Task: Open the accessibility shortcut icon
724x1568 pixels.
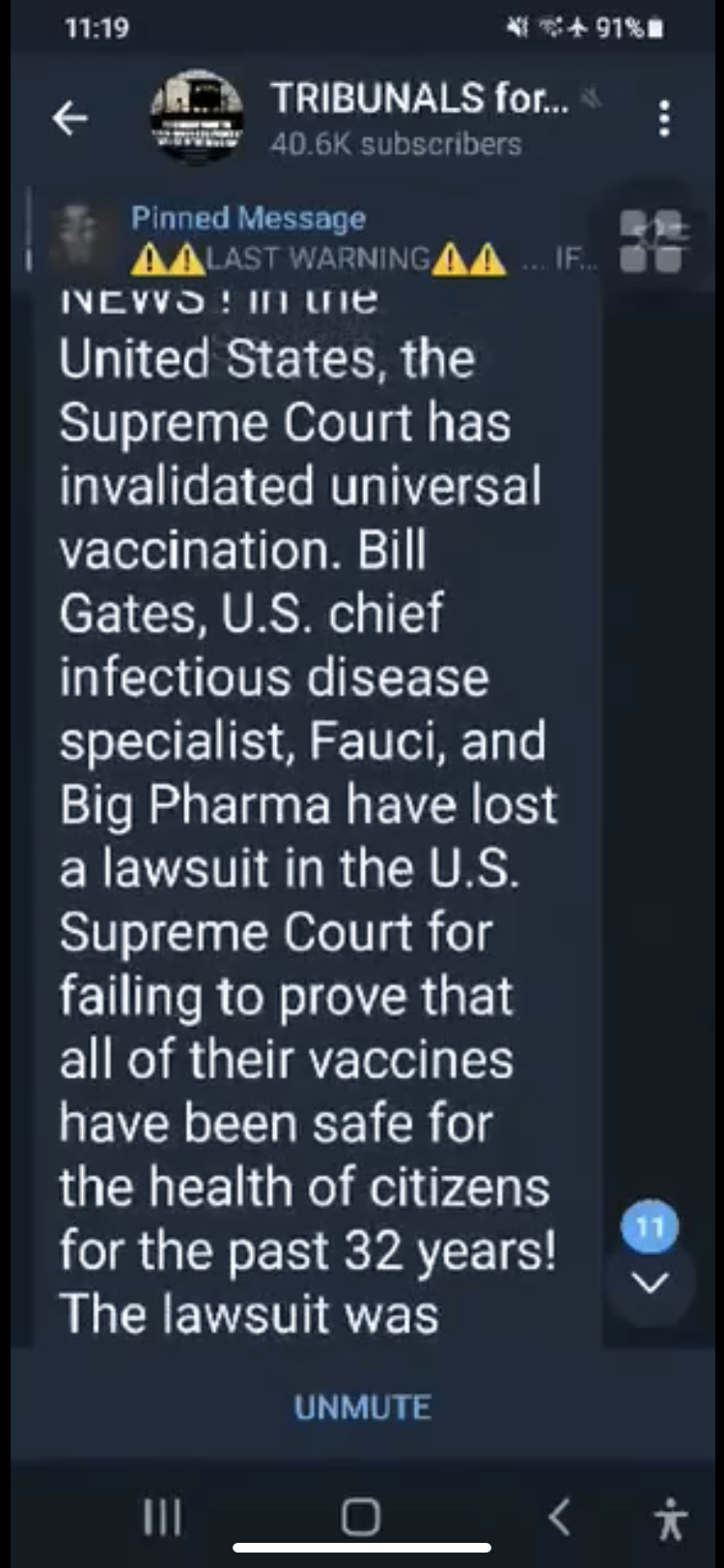Action: [x=670, y=1518]
